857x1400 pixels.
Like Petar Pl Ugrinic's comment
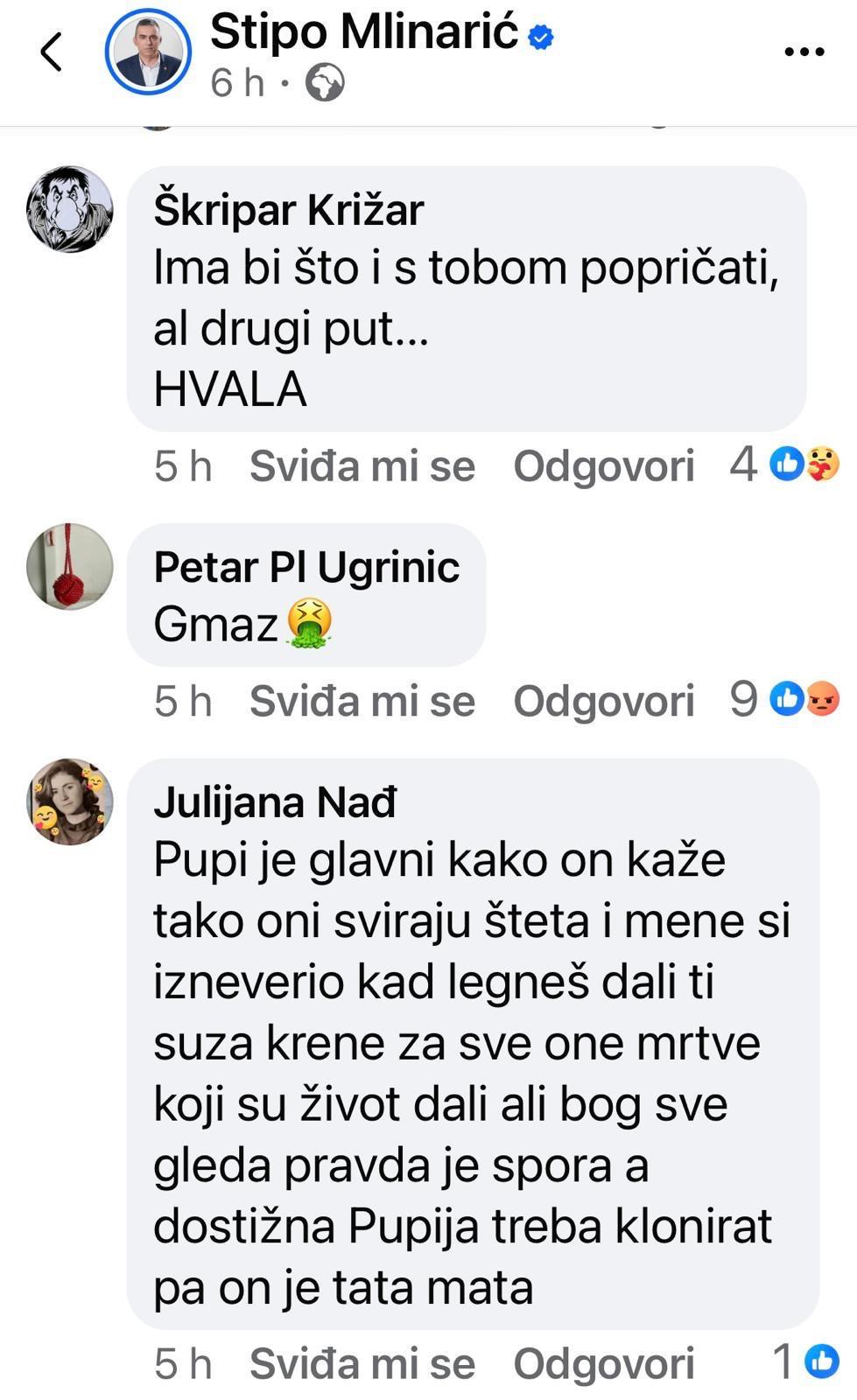[362, 701]
